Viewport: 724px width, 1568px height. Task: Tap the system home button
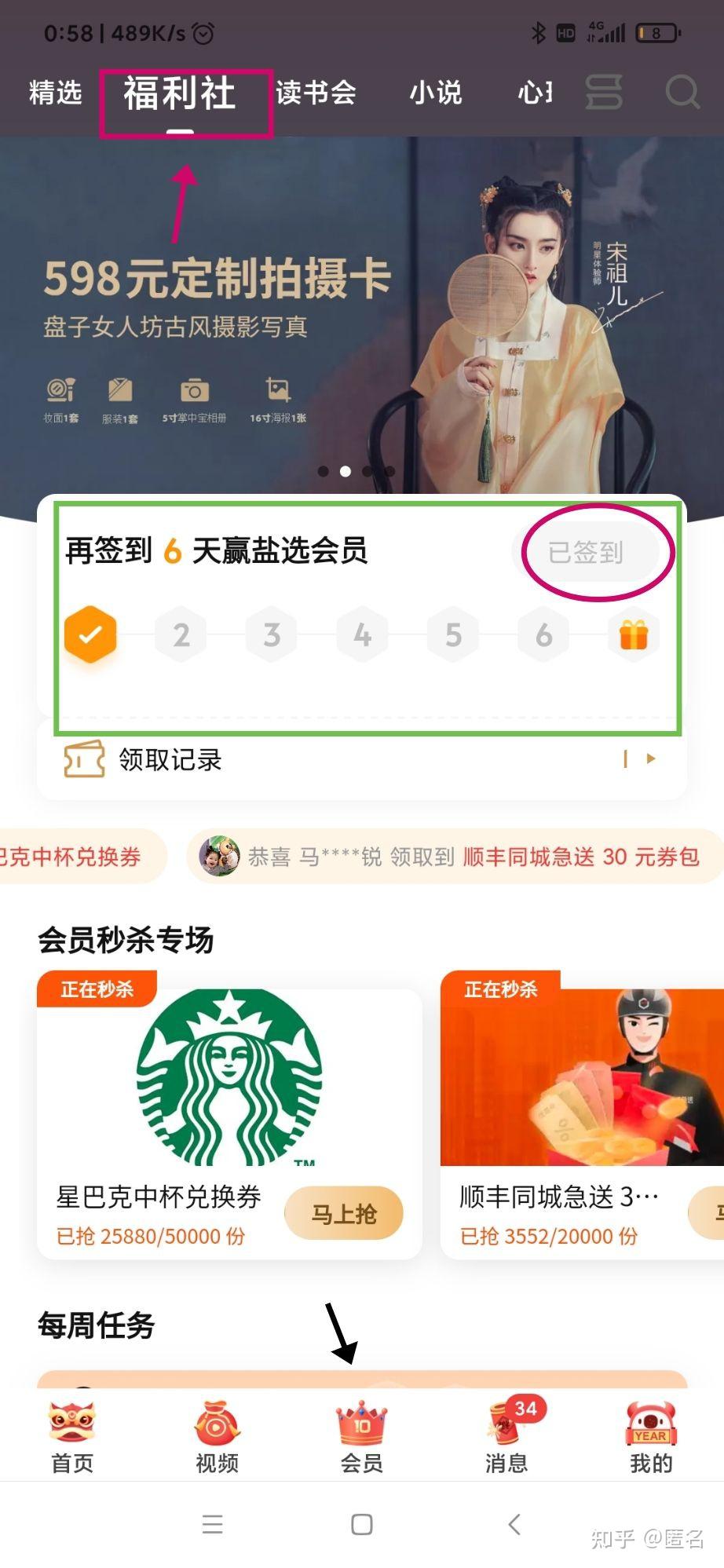click(x=362, y=1525)
